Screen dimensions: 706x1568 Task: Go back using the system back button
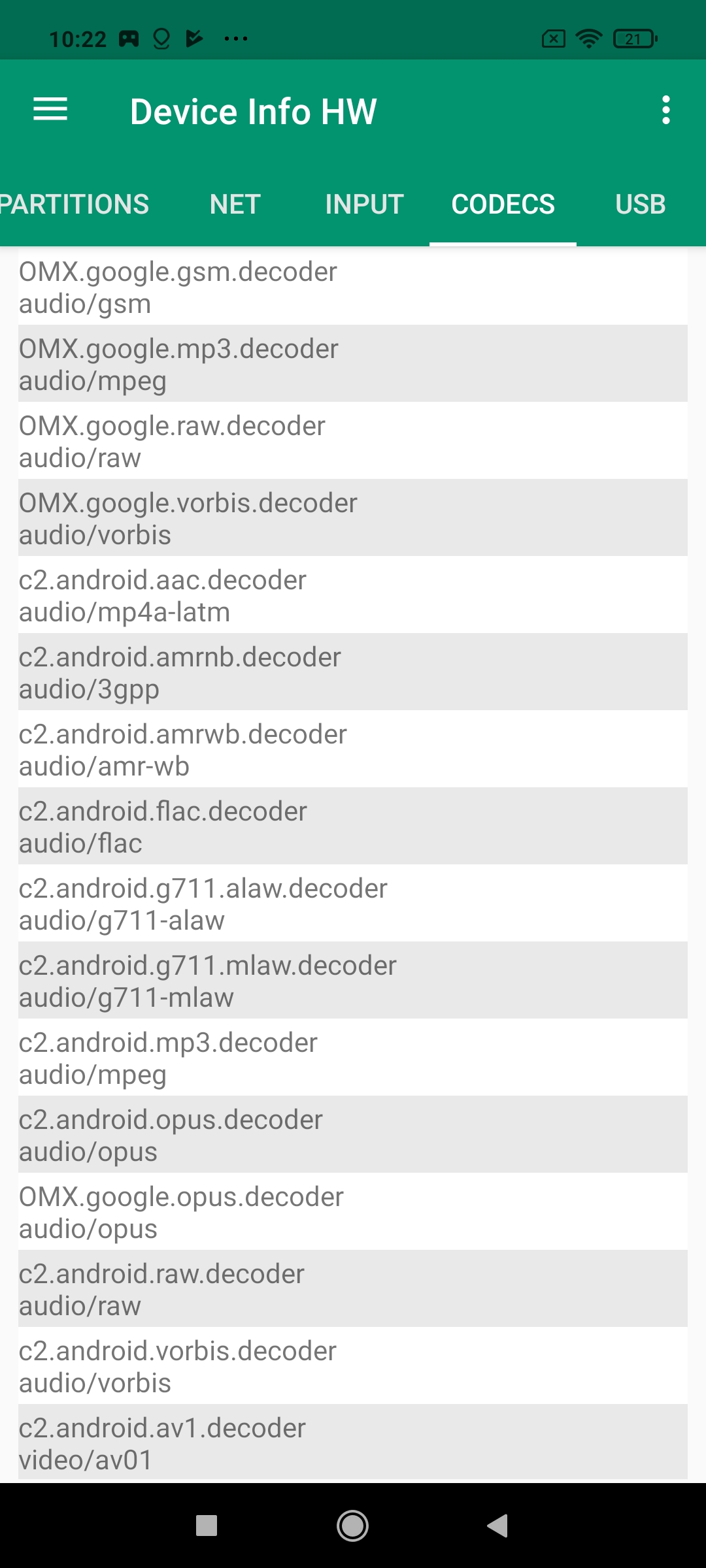click(x=497, y=1526)
